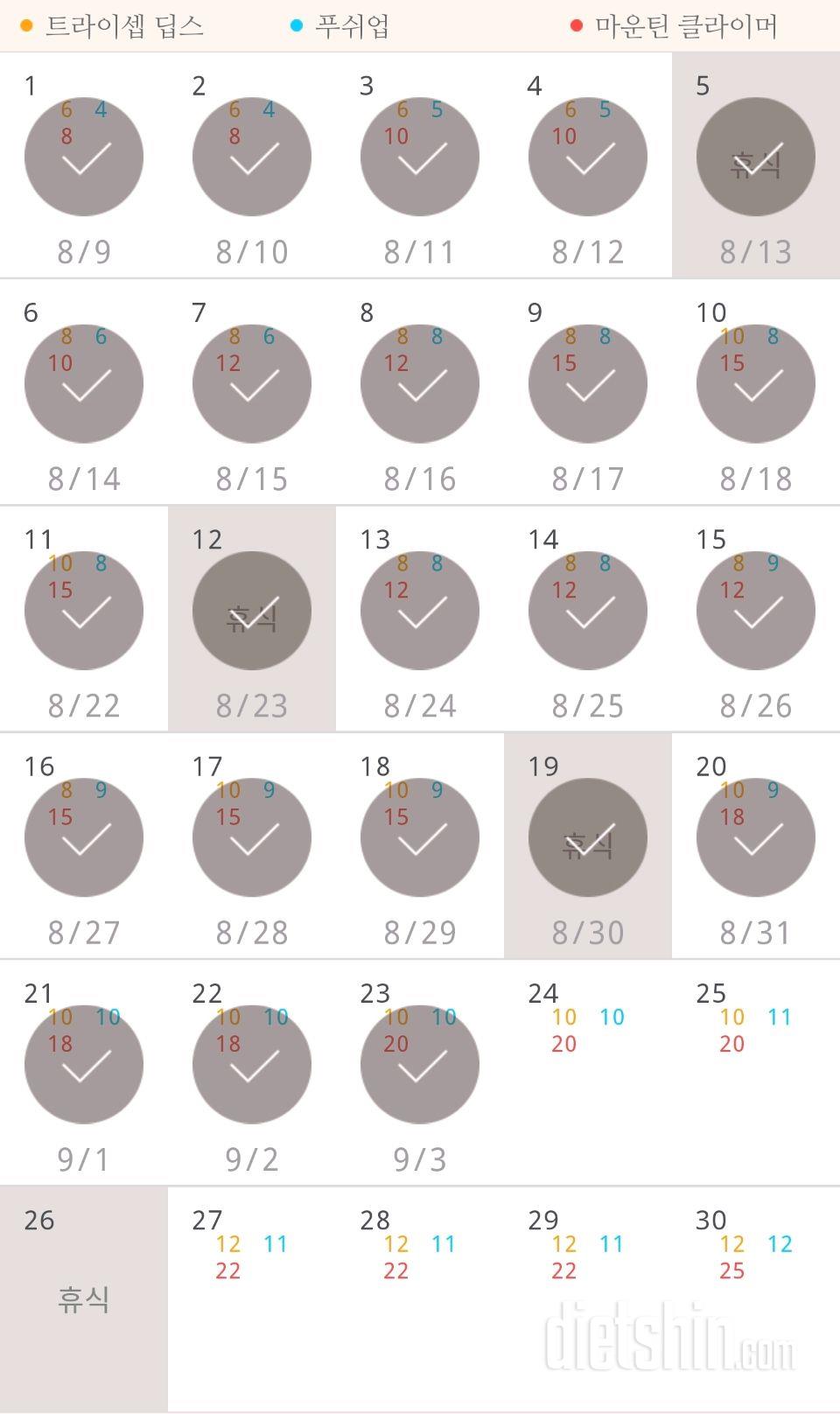Tap day 10 dated 8/18
This screenshot has width=840, height=1414.
[756, 392]
